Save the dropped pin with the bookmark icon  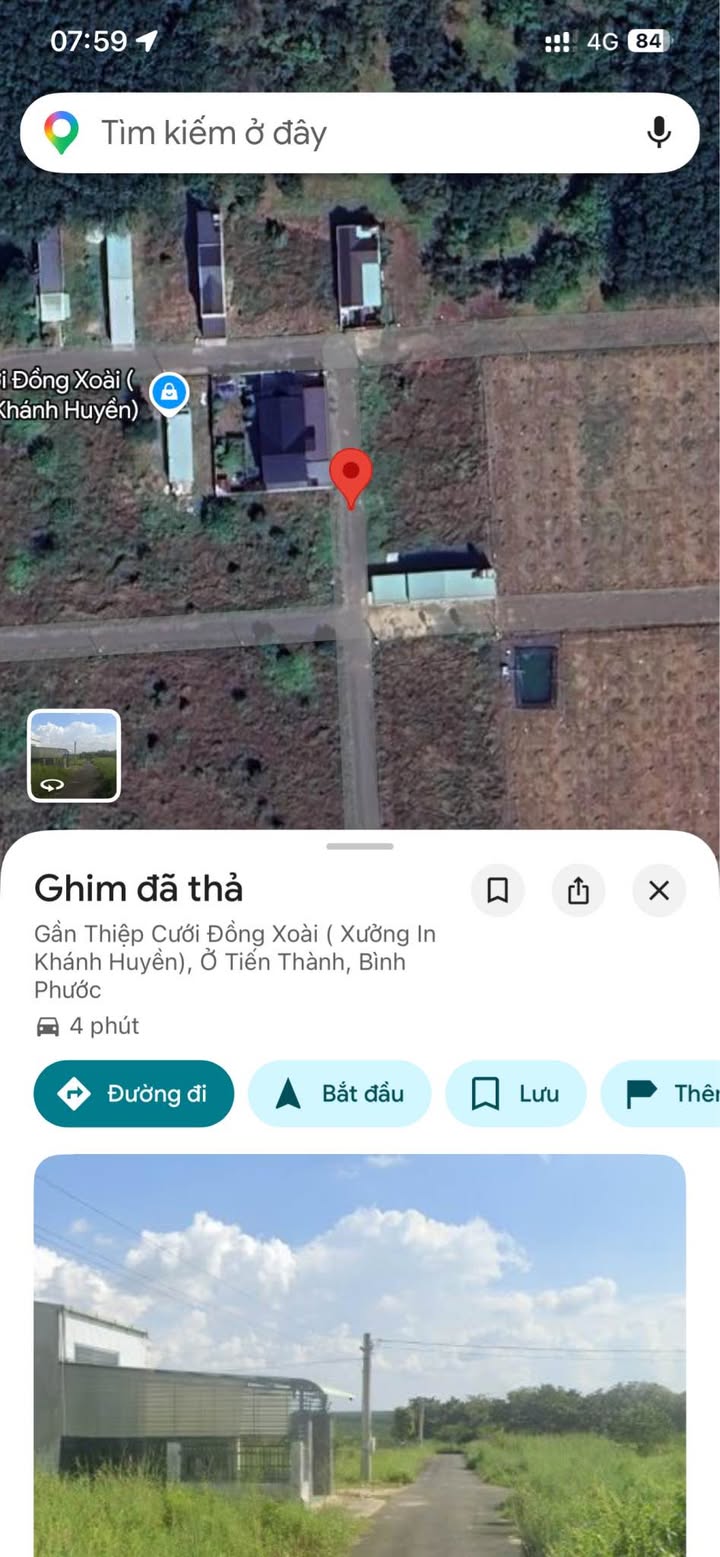tap(497, 890)
